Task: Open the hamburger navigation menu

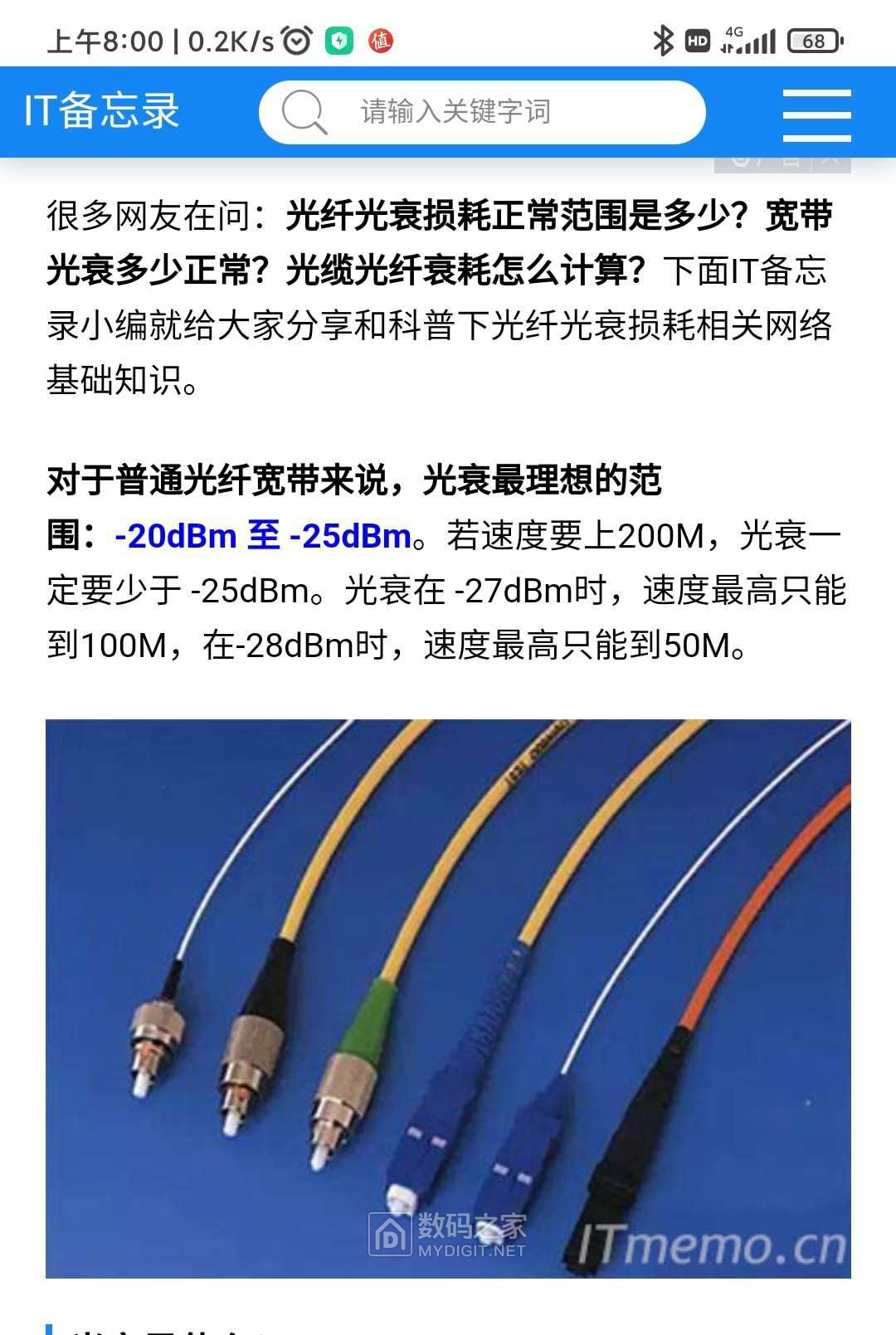Action: click(x=816, y=114)
